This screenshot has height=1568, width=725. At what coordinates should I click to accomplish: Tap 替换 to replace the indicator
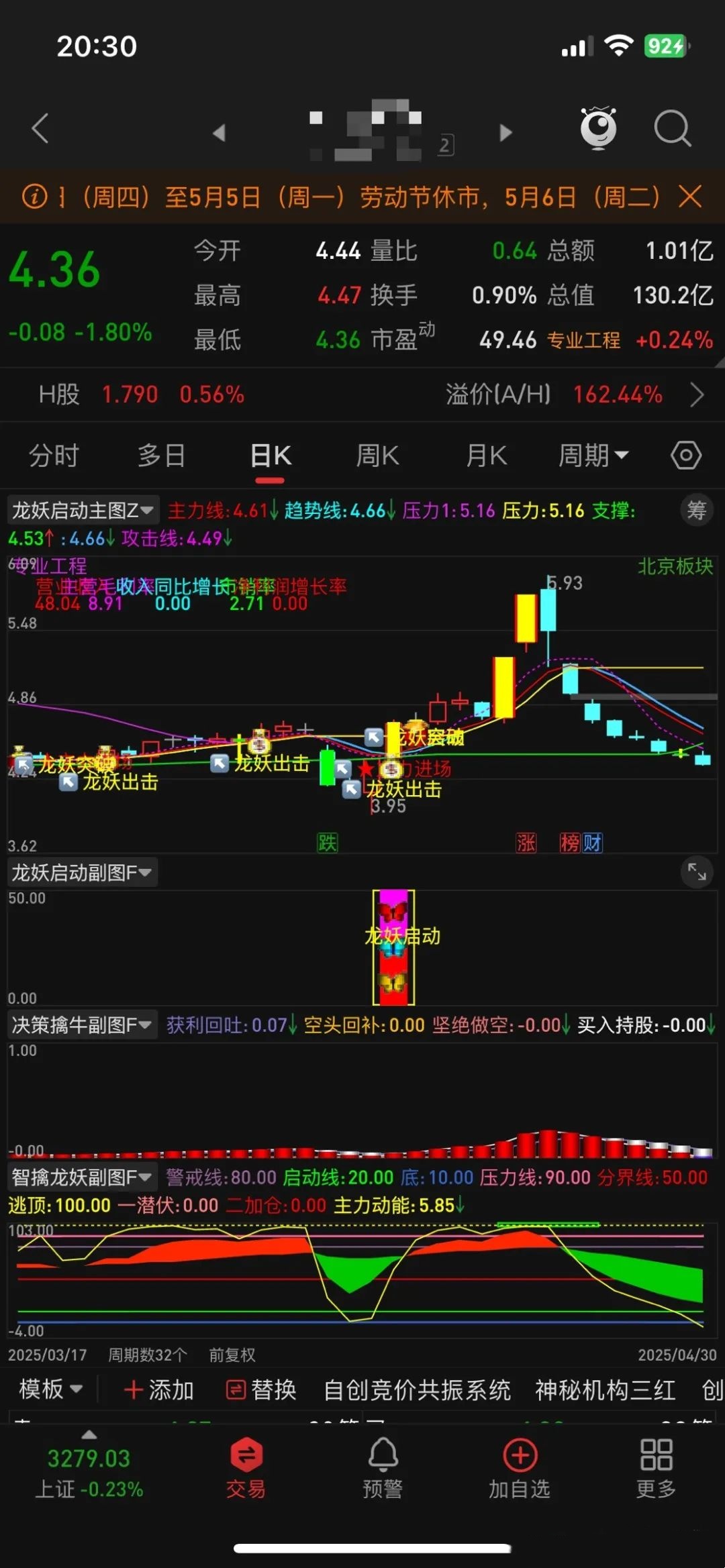pos(261,1390)
